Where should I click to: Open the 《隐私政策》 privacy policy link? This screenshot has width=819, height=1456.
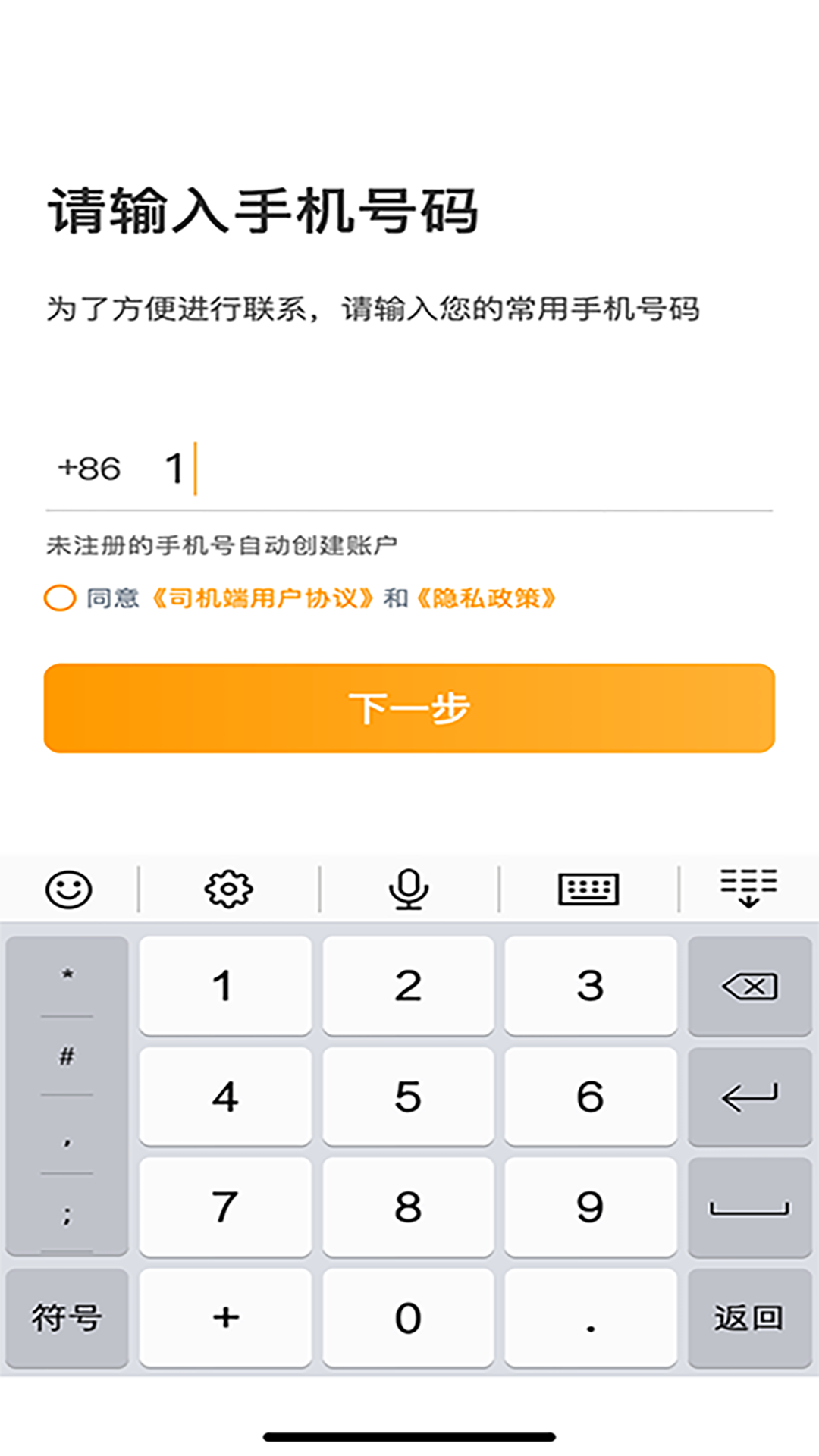pyautogui.click(x=489, y=600)
